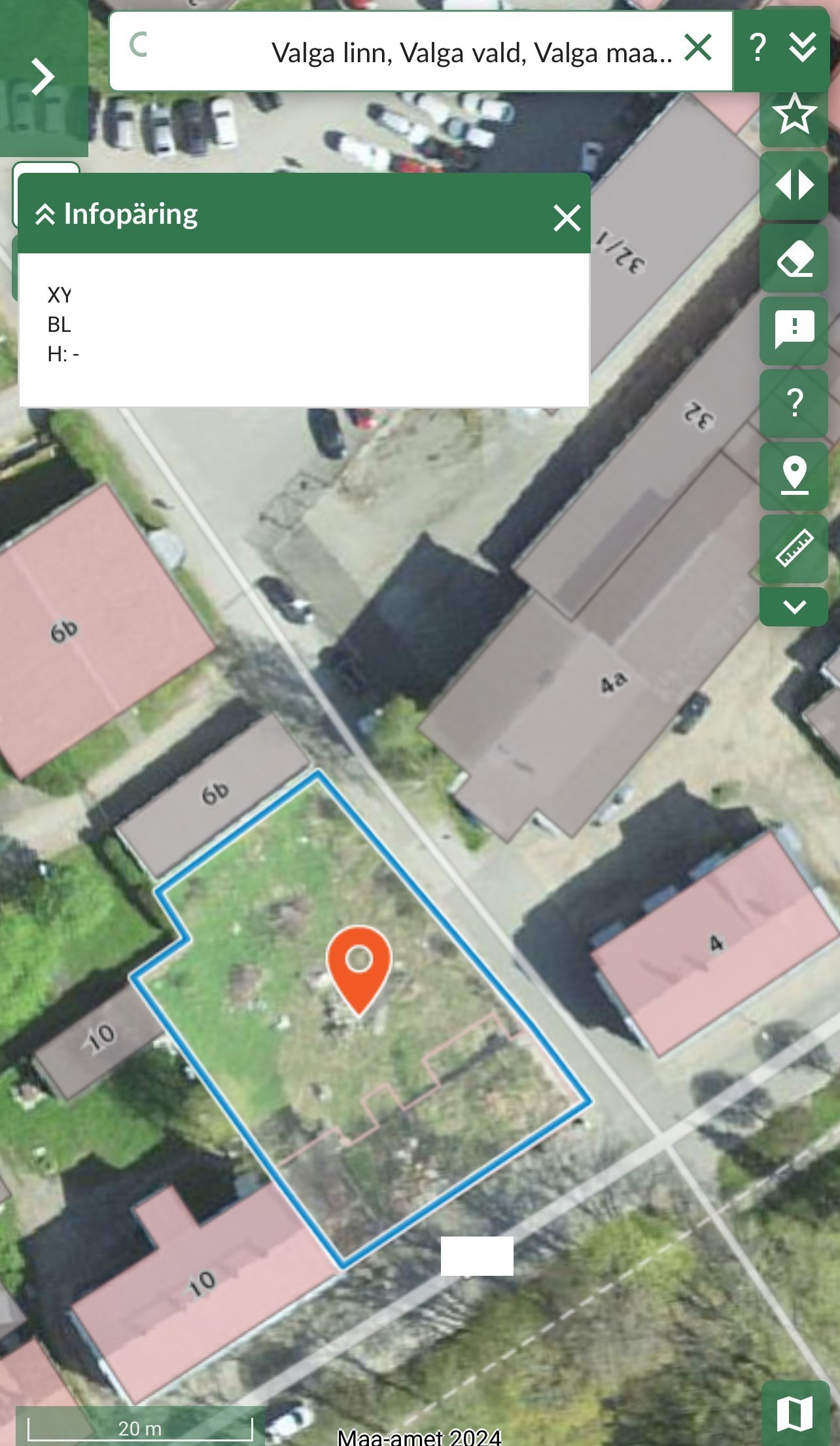Clear the Valga linn search text
The width and height of the screenshot is (840, 1446).
[698, 48]
